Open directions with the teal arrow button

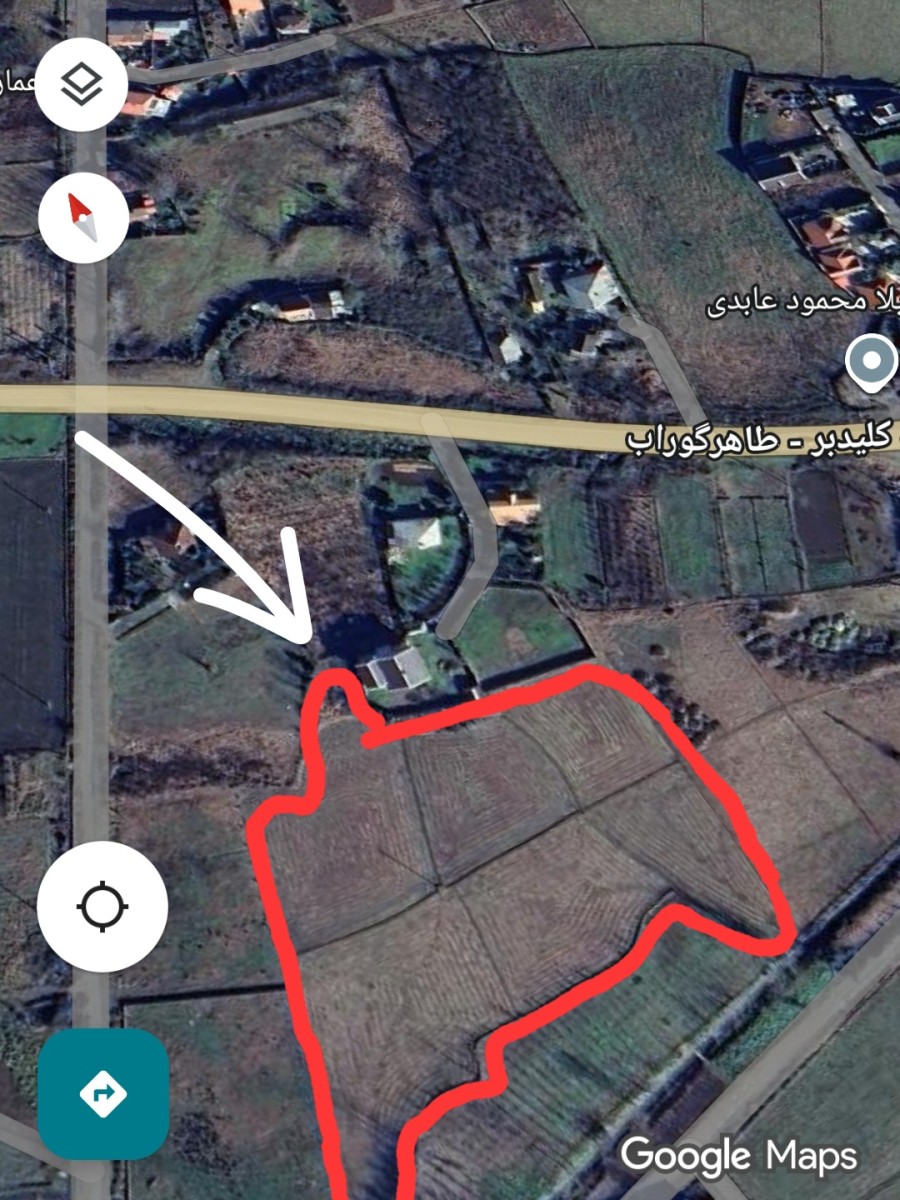103,1094
